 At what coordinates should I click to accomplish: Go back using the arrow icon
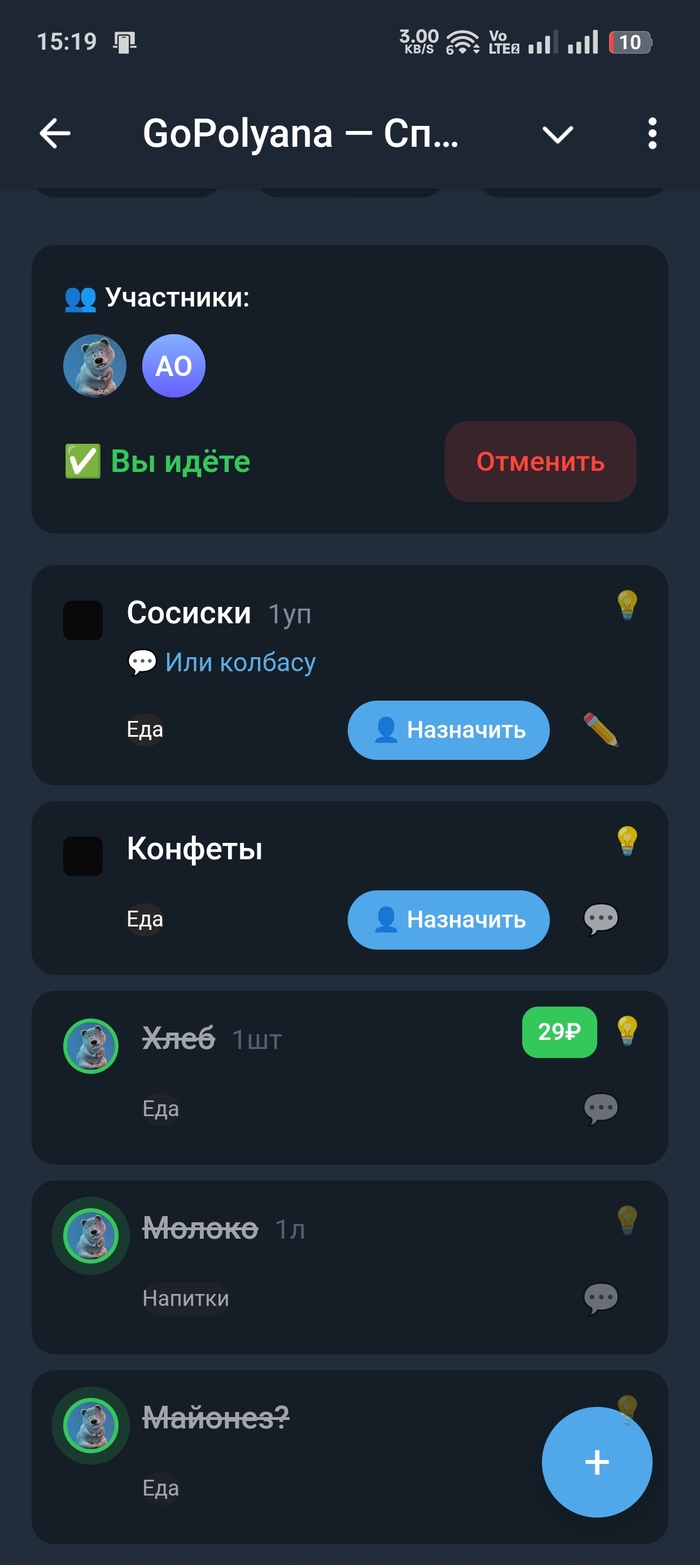[55, 134]
